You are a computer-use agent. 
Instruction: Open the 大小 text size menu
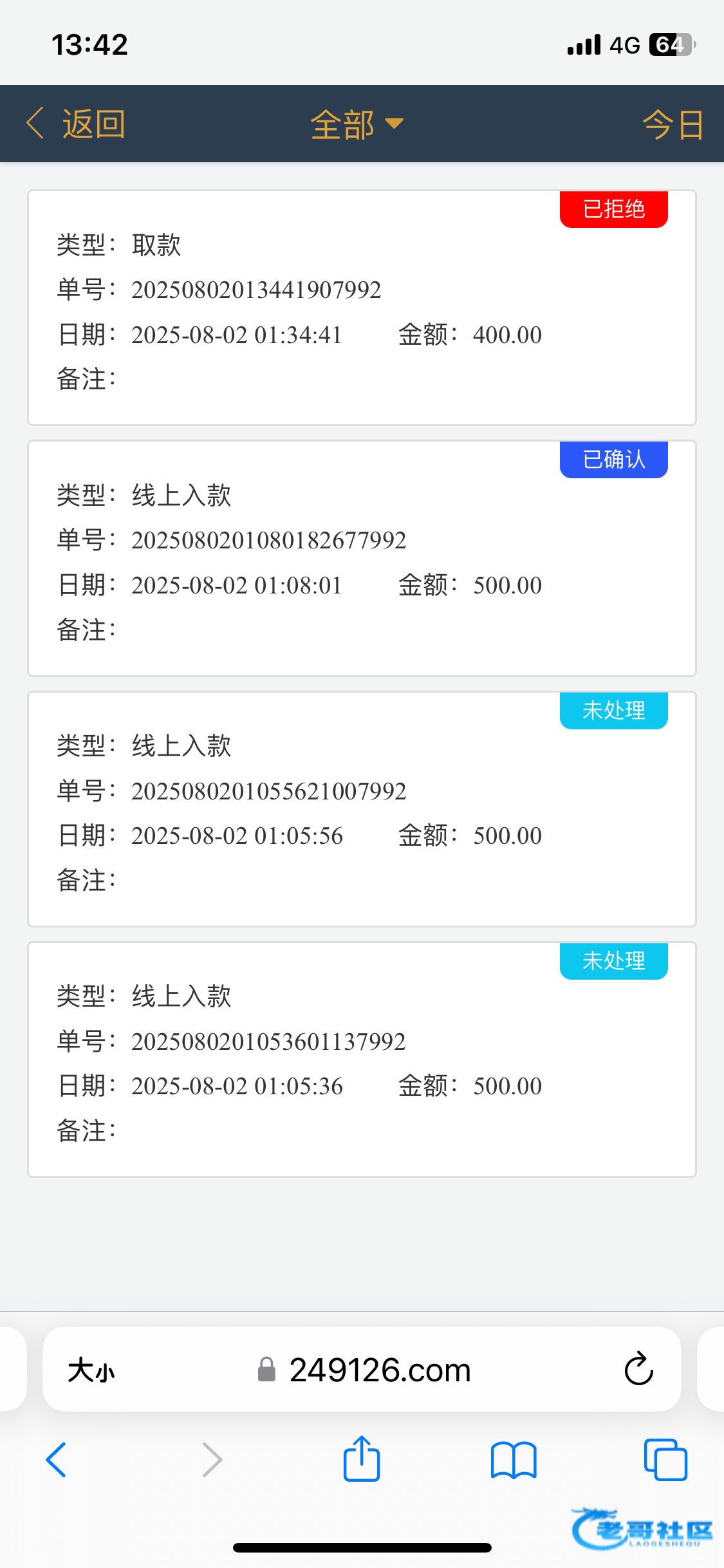91,1370
